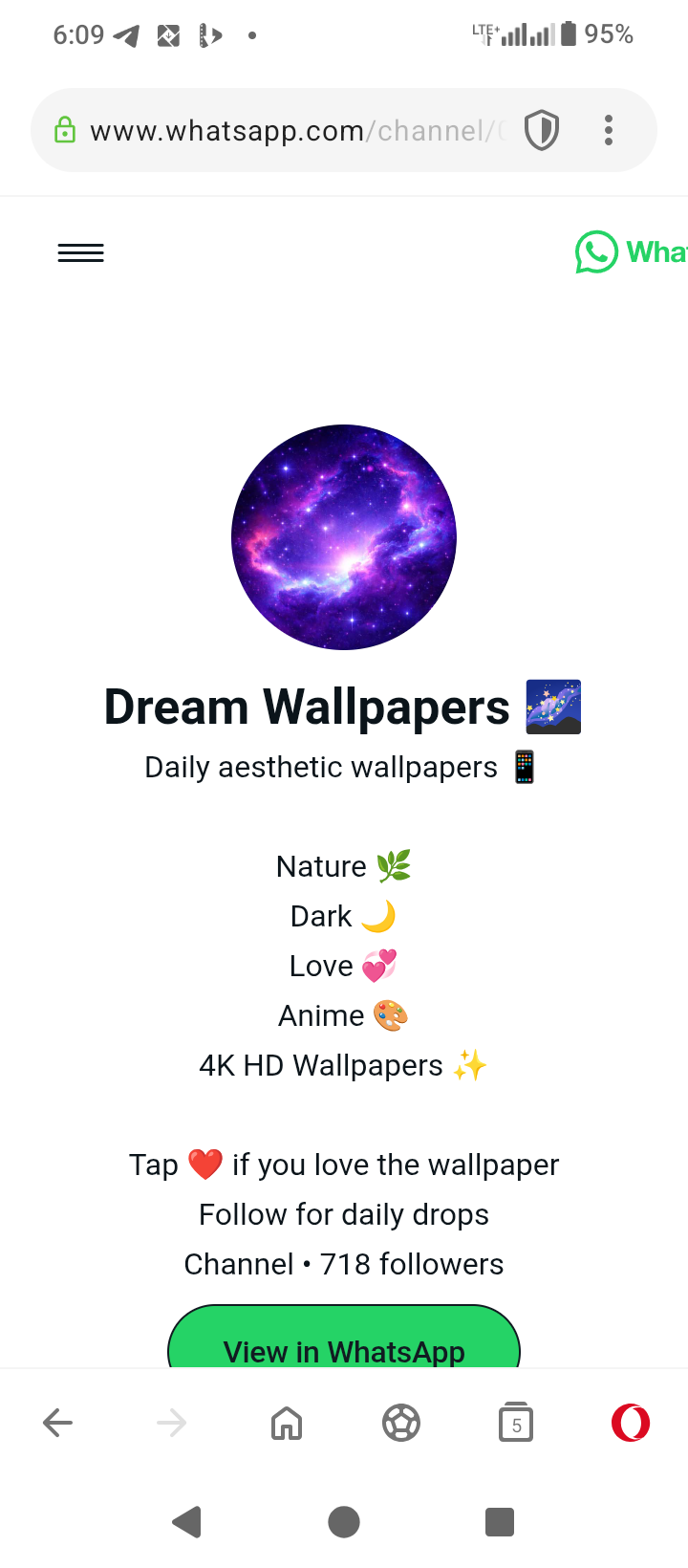Open the hamburger menu on the WhatsApp page

81,252
